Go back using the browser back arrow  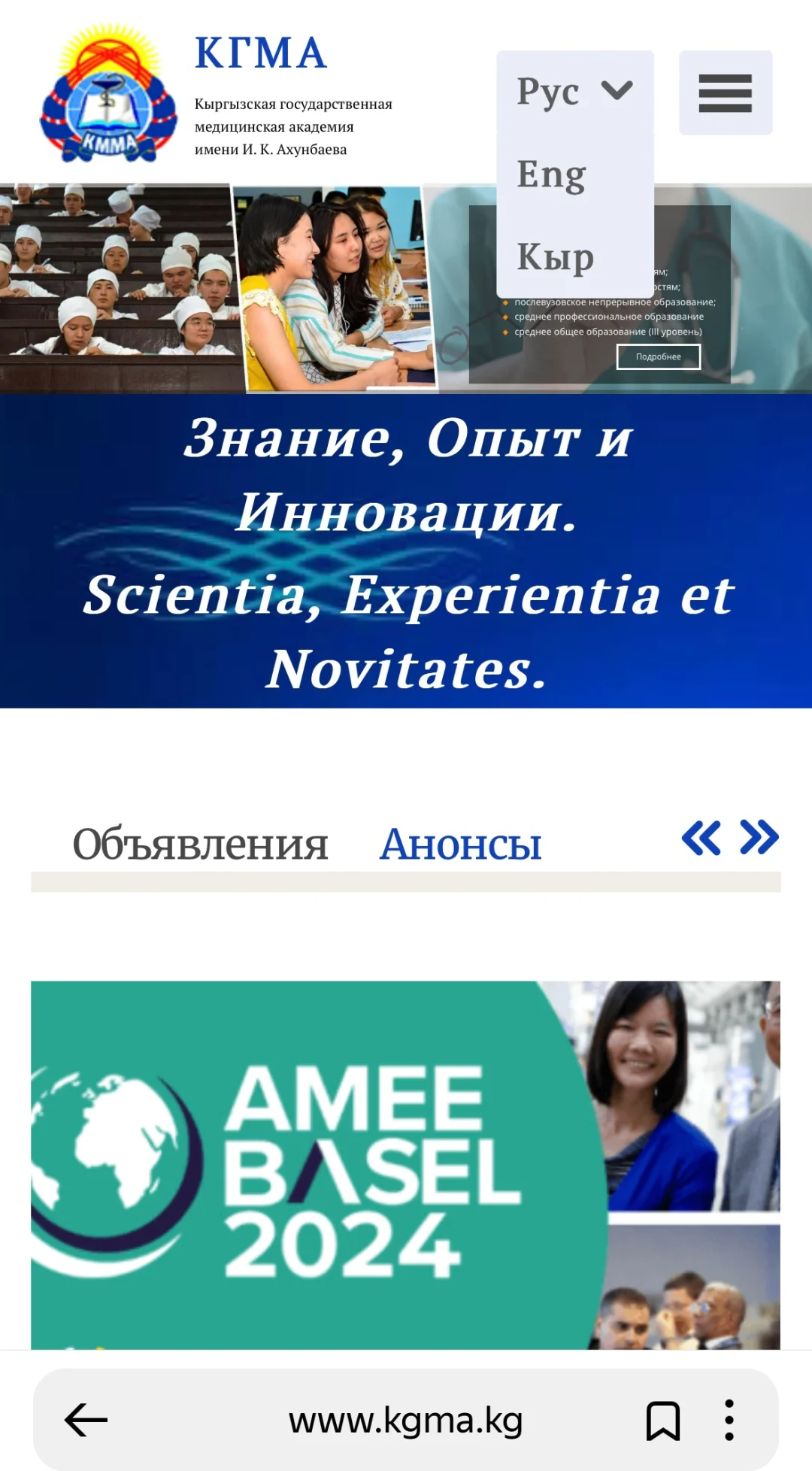[x=86, y=1420]
